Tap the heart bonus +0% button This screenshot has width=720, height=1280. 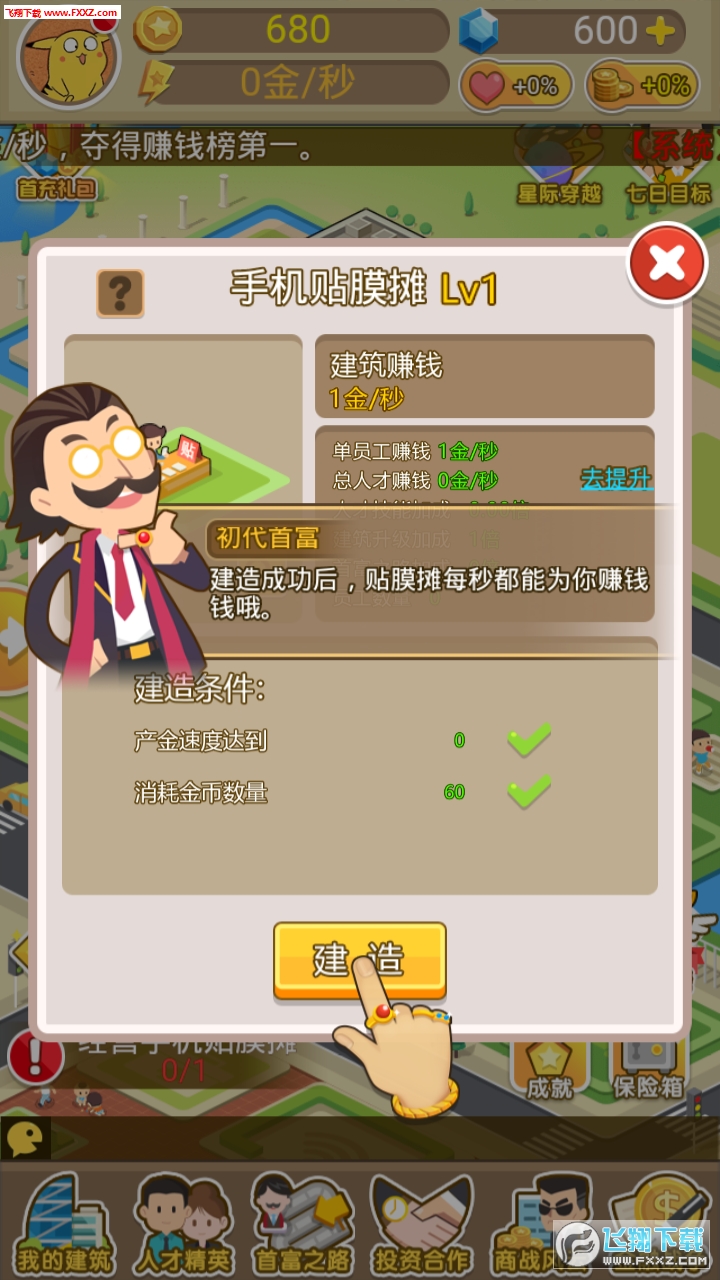coord(516,86)
